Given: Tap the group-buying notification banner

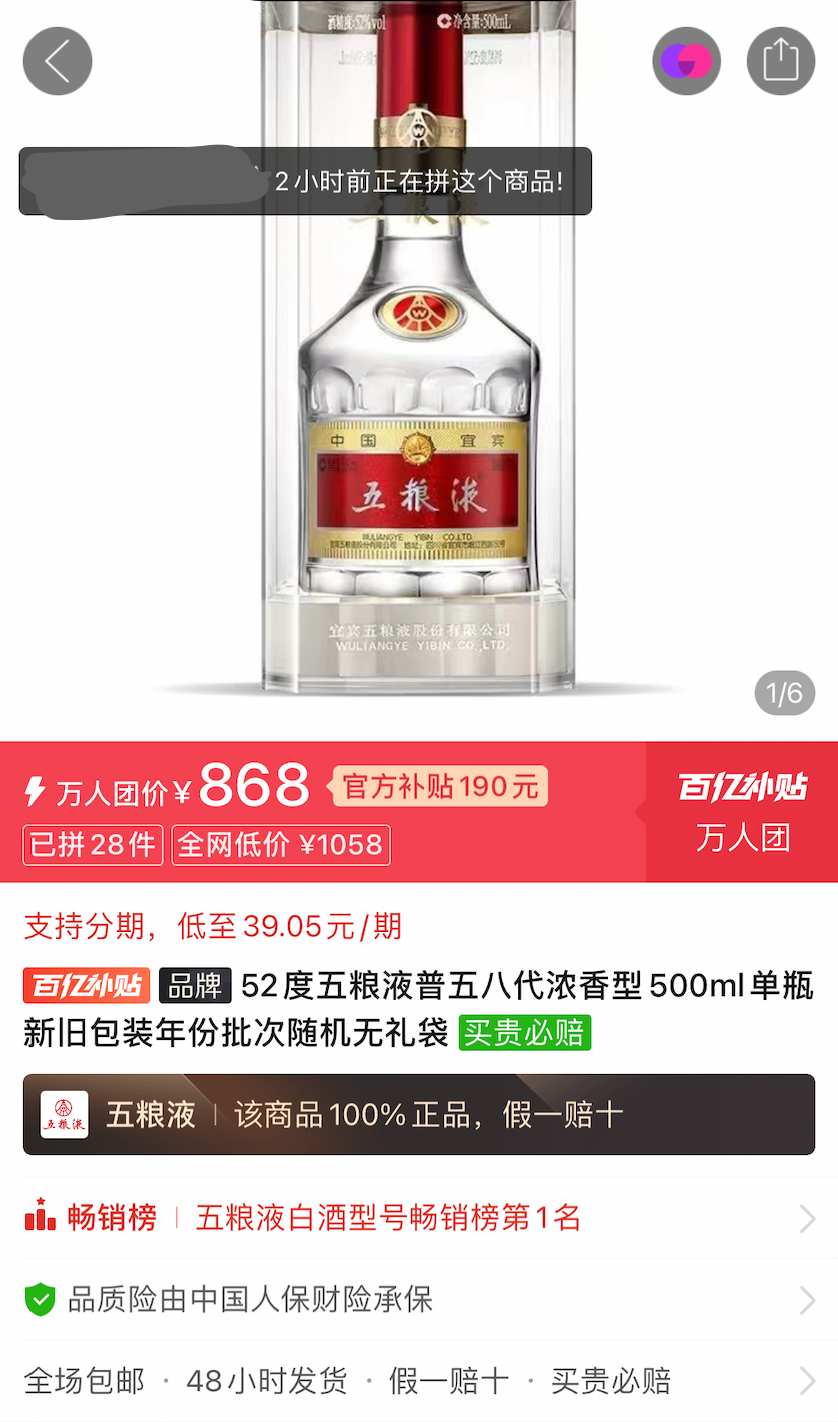Looking at the screenshot, I should (x=305, y=181).
